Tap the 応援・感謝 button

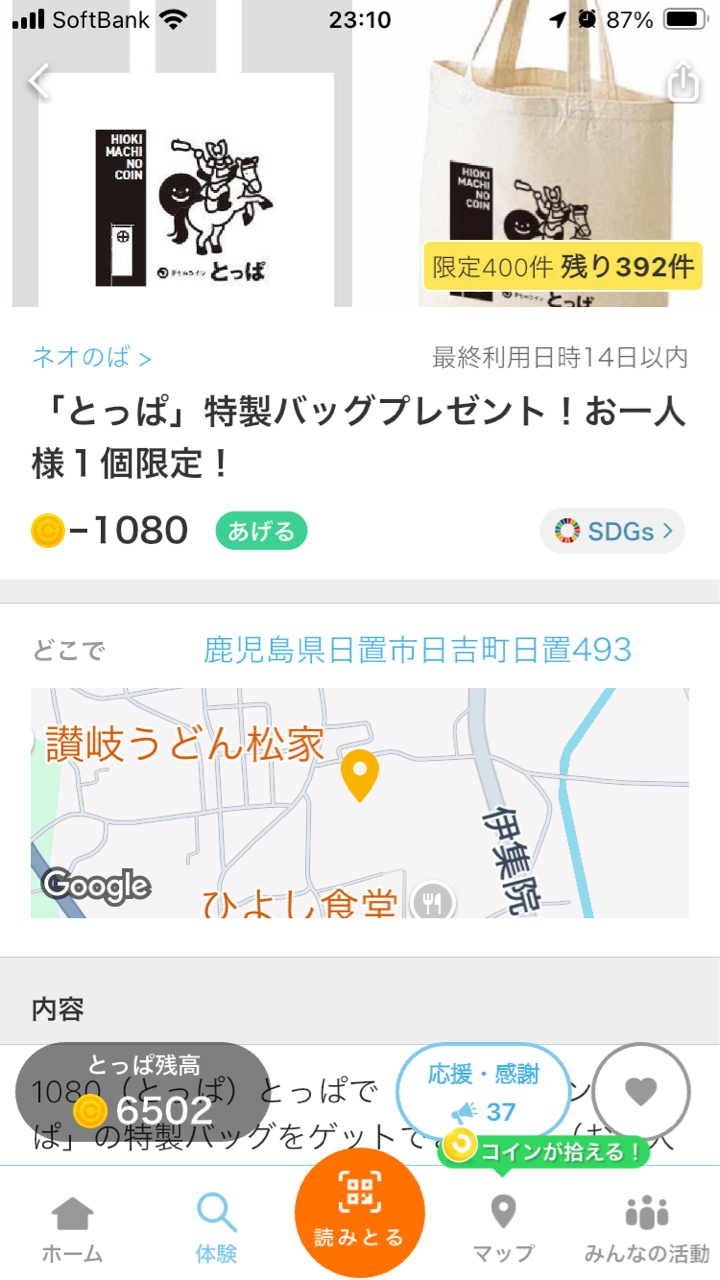pyautogui.click(x=484, y=1092)
